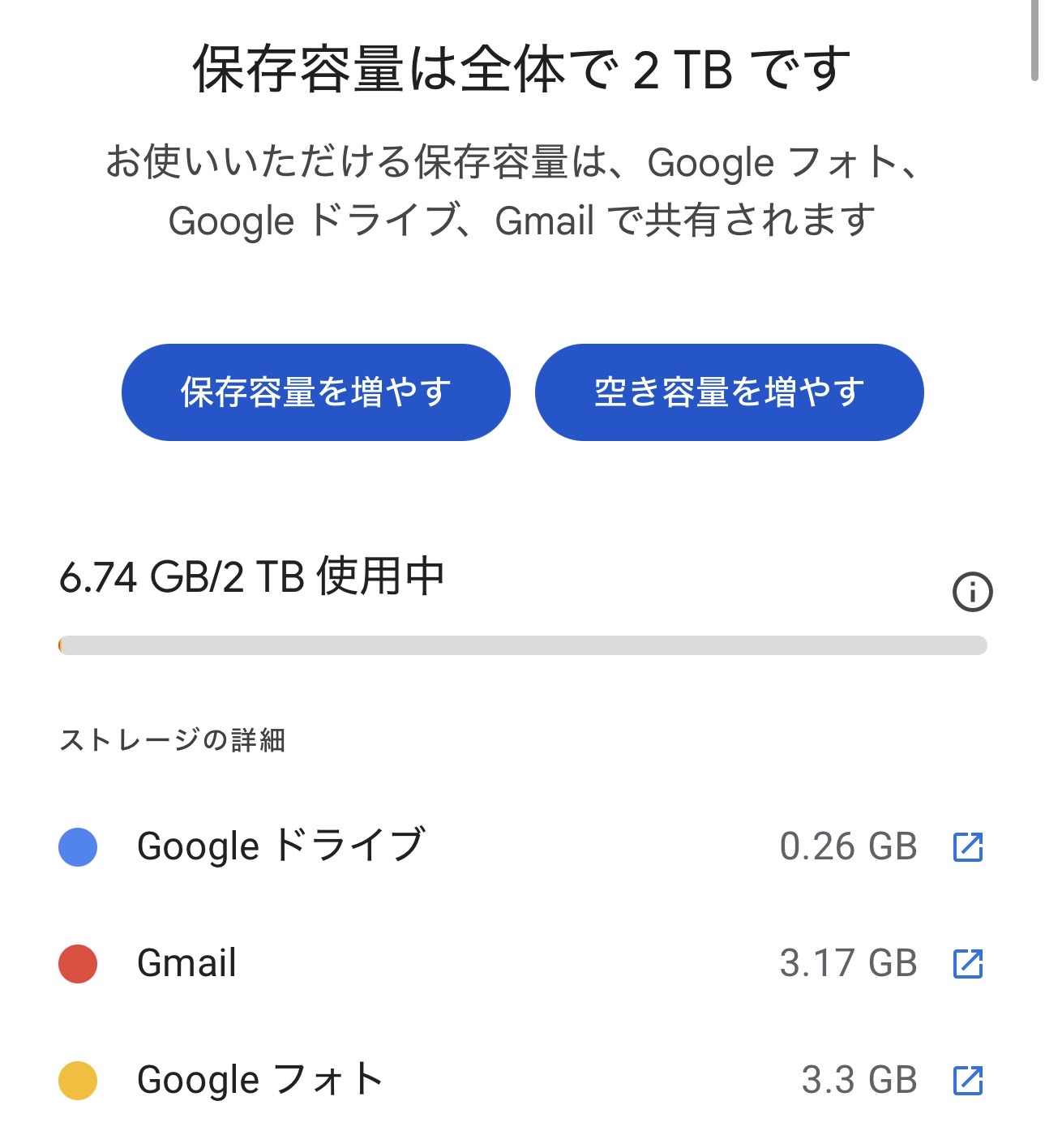Open Google ドライブ storage external link
Screen dimensions: 1045x1148
pos(967,846)
